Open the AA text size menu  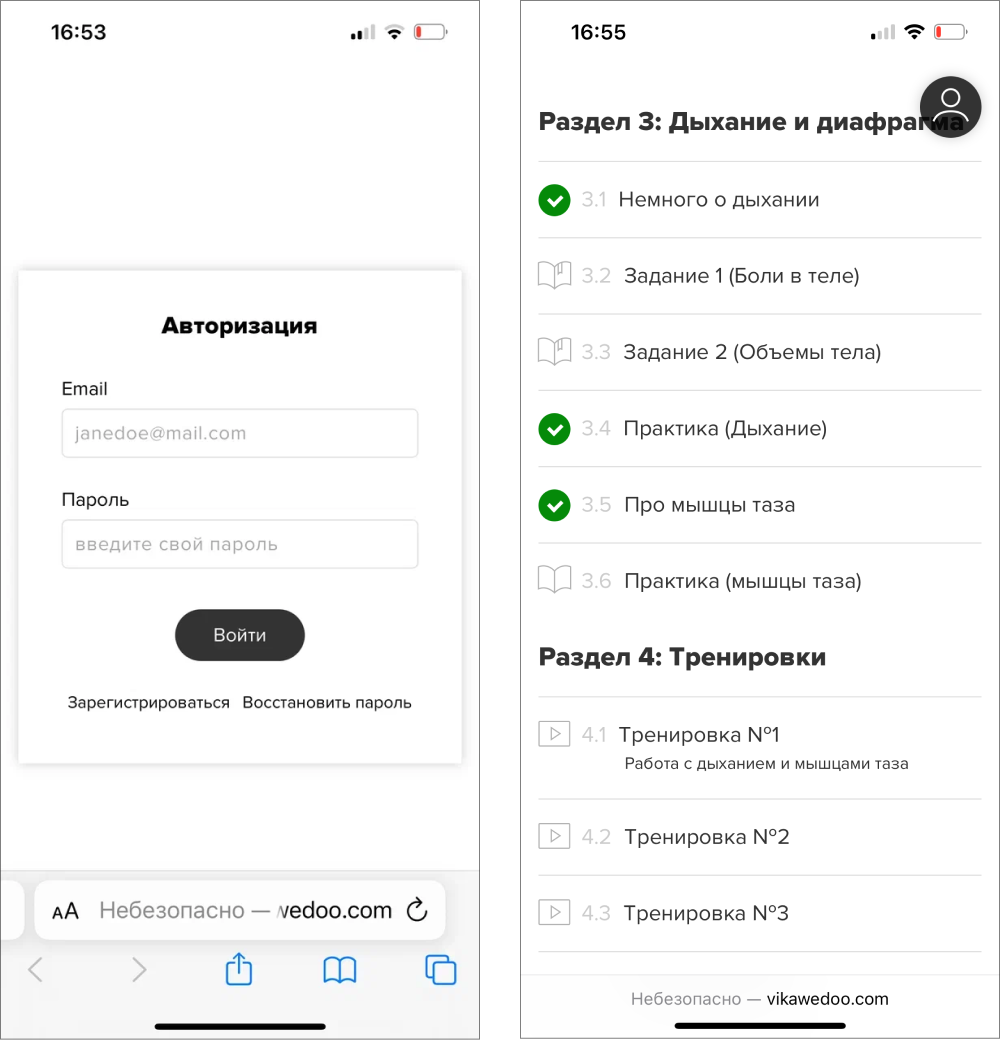tap(65, 911)
